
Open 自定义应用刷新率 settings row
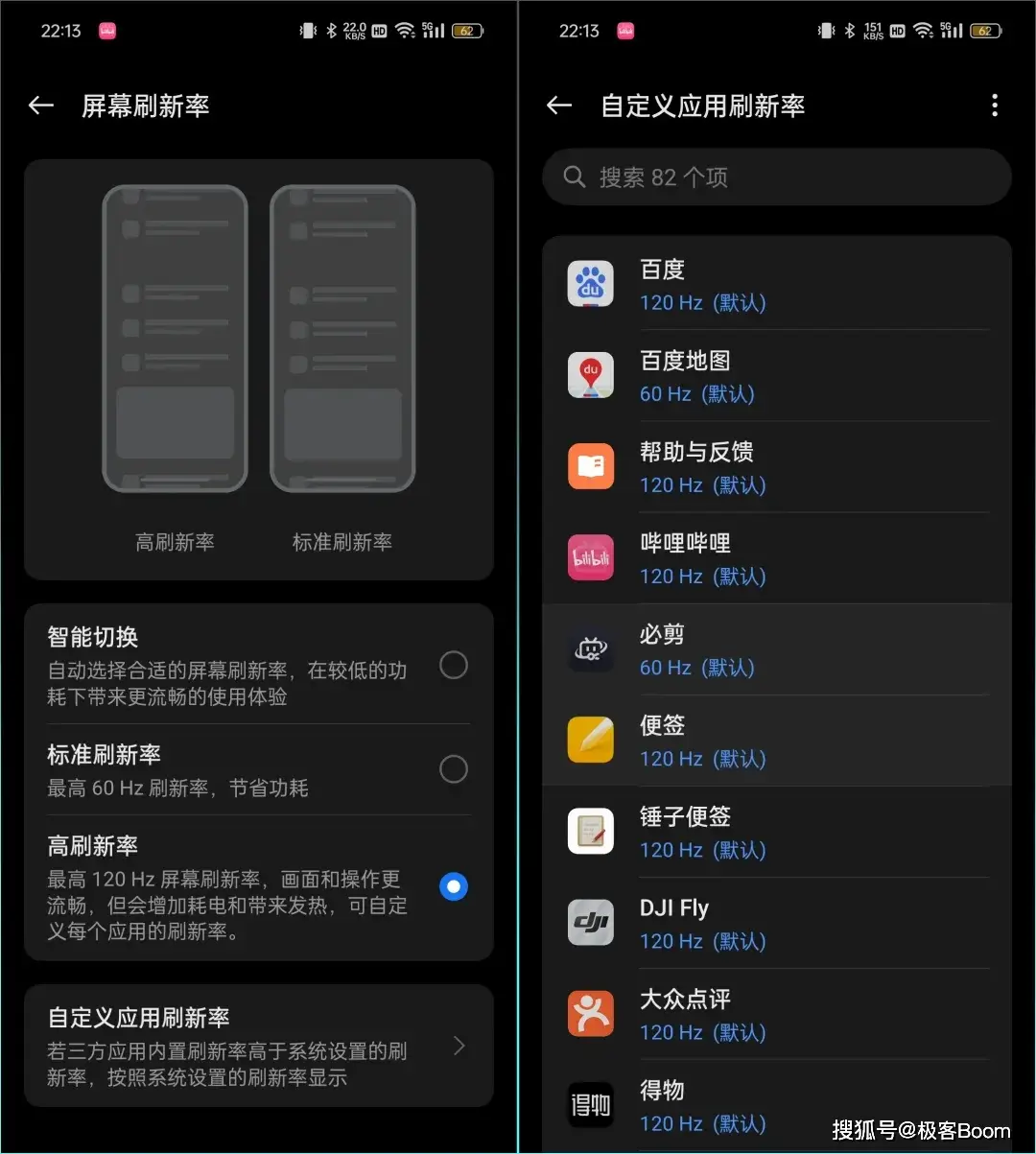[258, 1046]
